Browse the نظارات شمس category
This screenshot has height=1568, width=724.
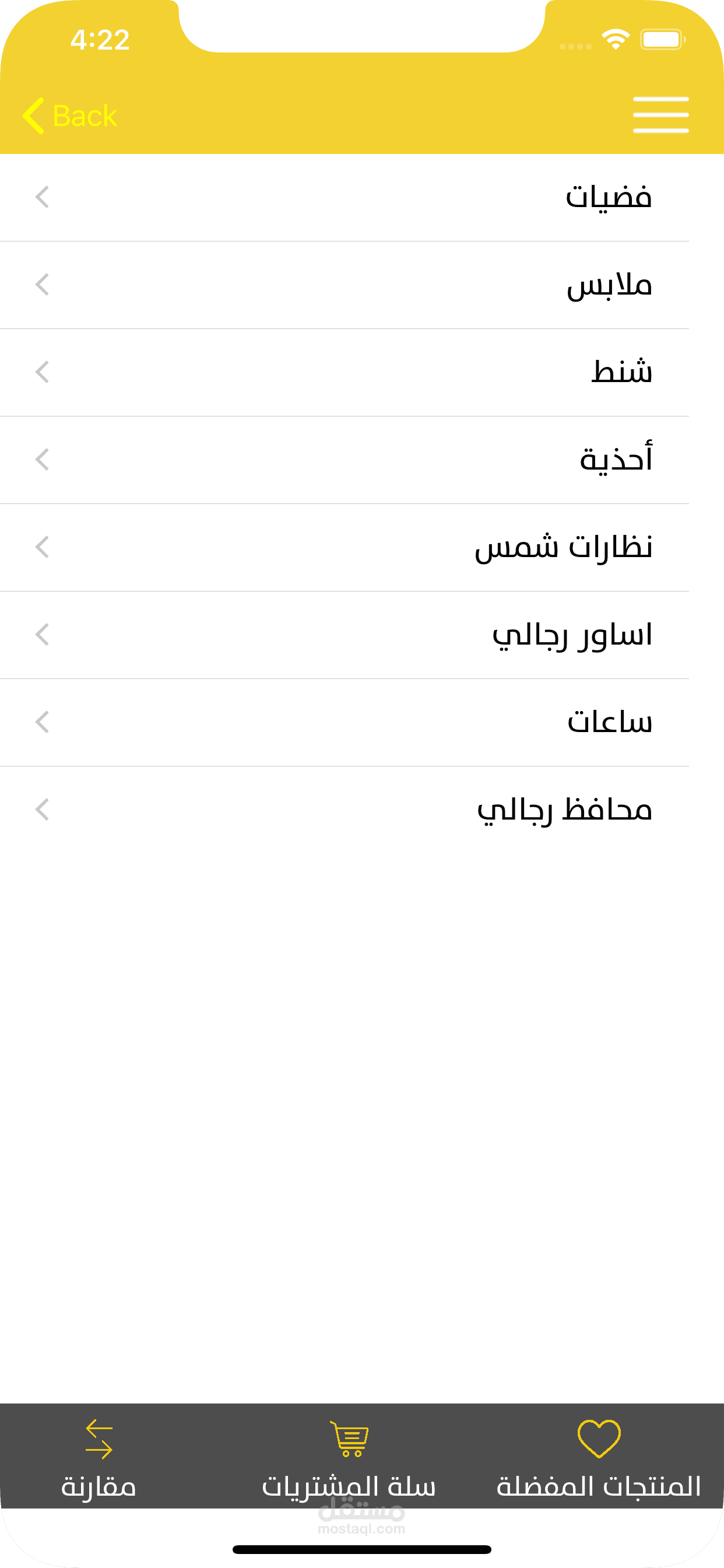click(x=362, y=547)
